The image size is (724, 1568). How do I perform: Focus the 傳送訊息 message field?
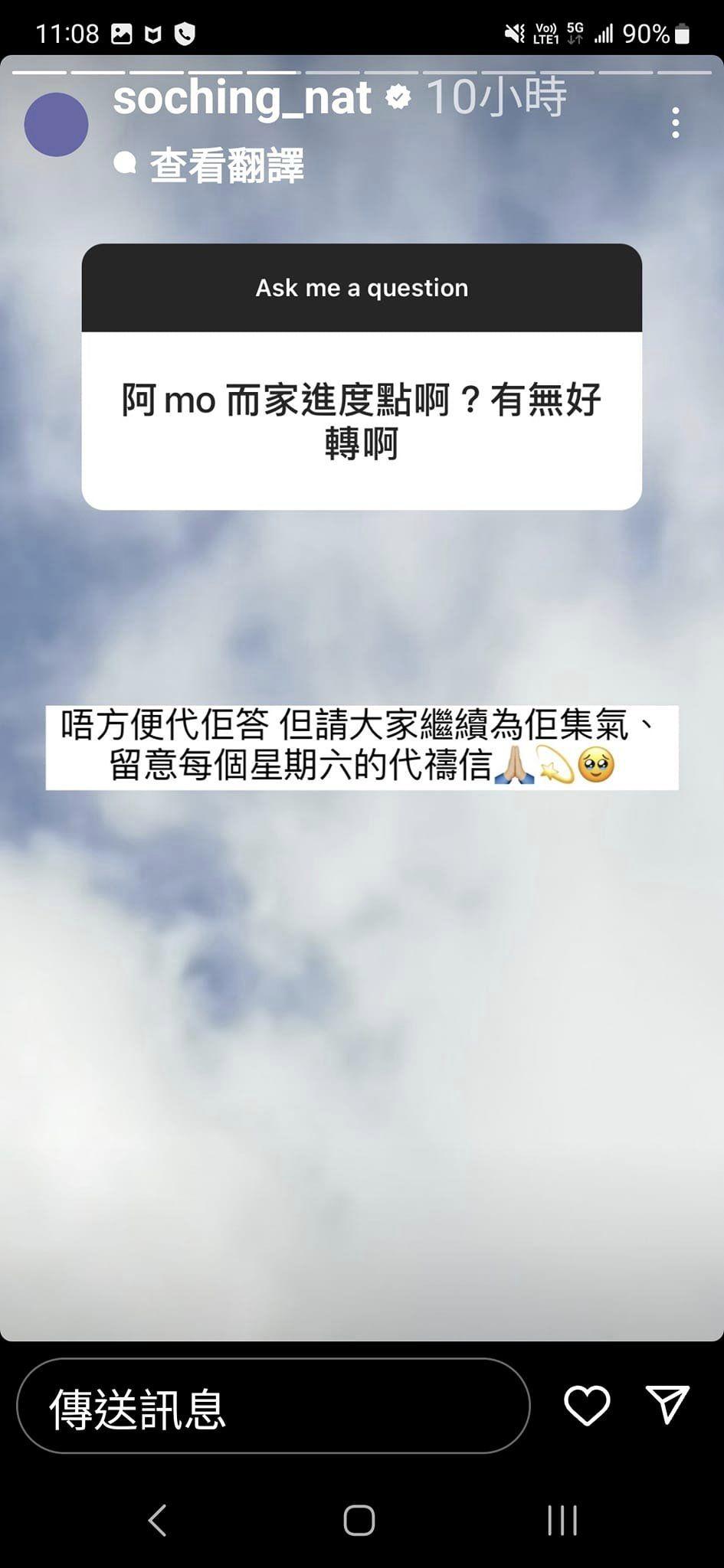(273, 1406)
